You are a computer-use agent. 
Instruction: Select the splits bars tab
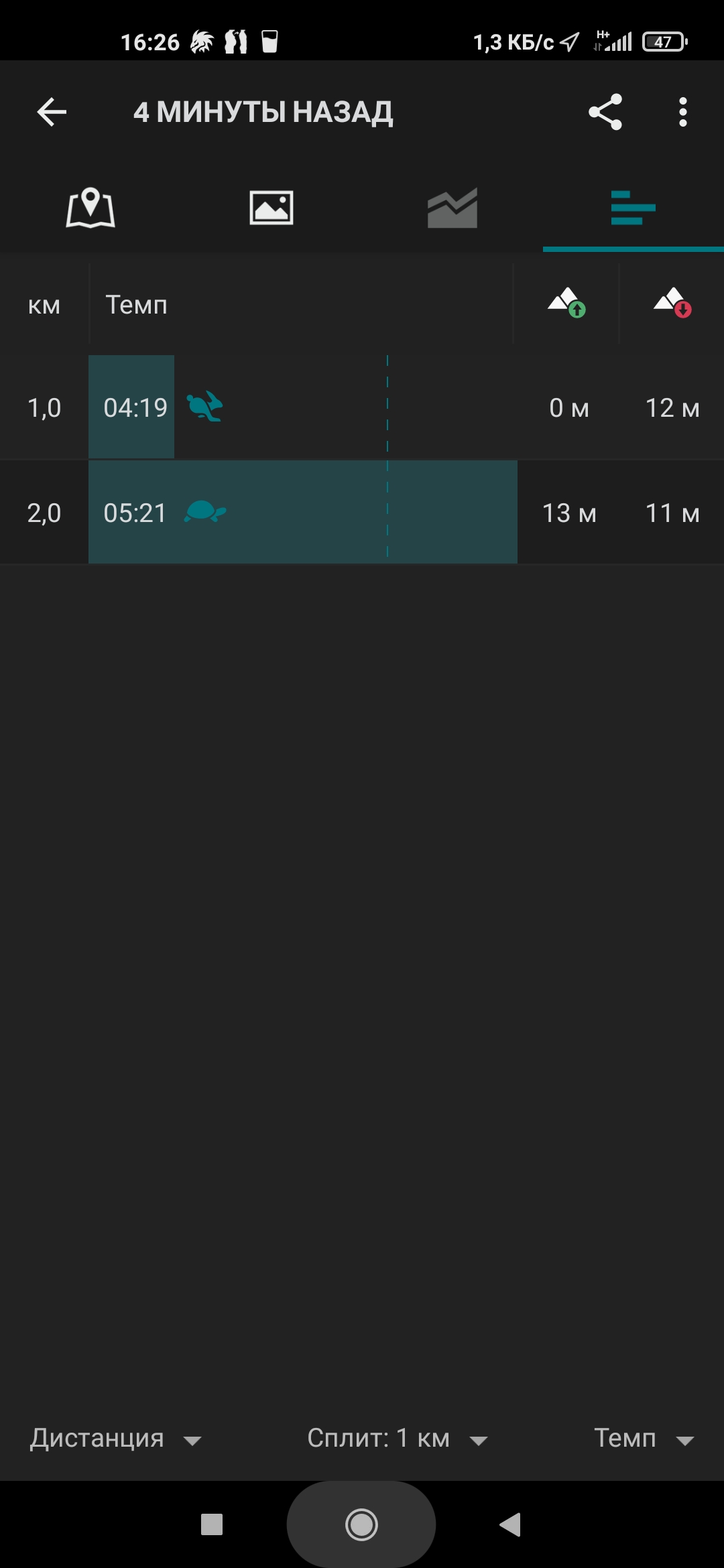(x=633, y=208)
